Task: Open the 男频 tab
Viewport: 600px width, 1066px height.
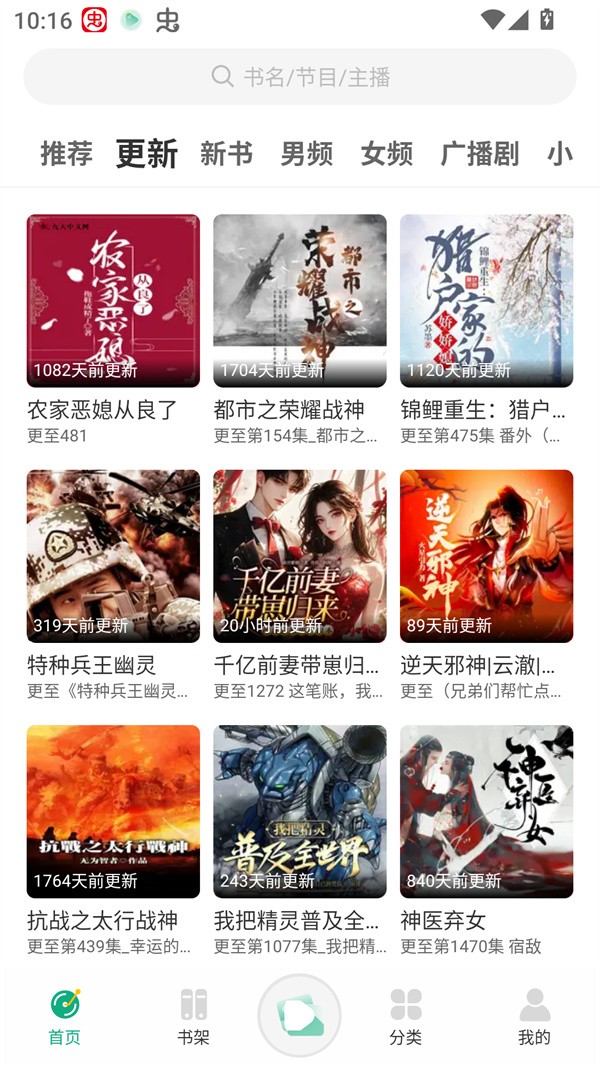Action: click(x=306, y=153)
